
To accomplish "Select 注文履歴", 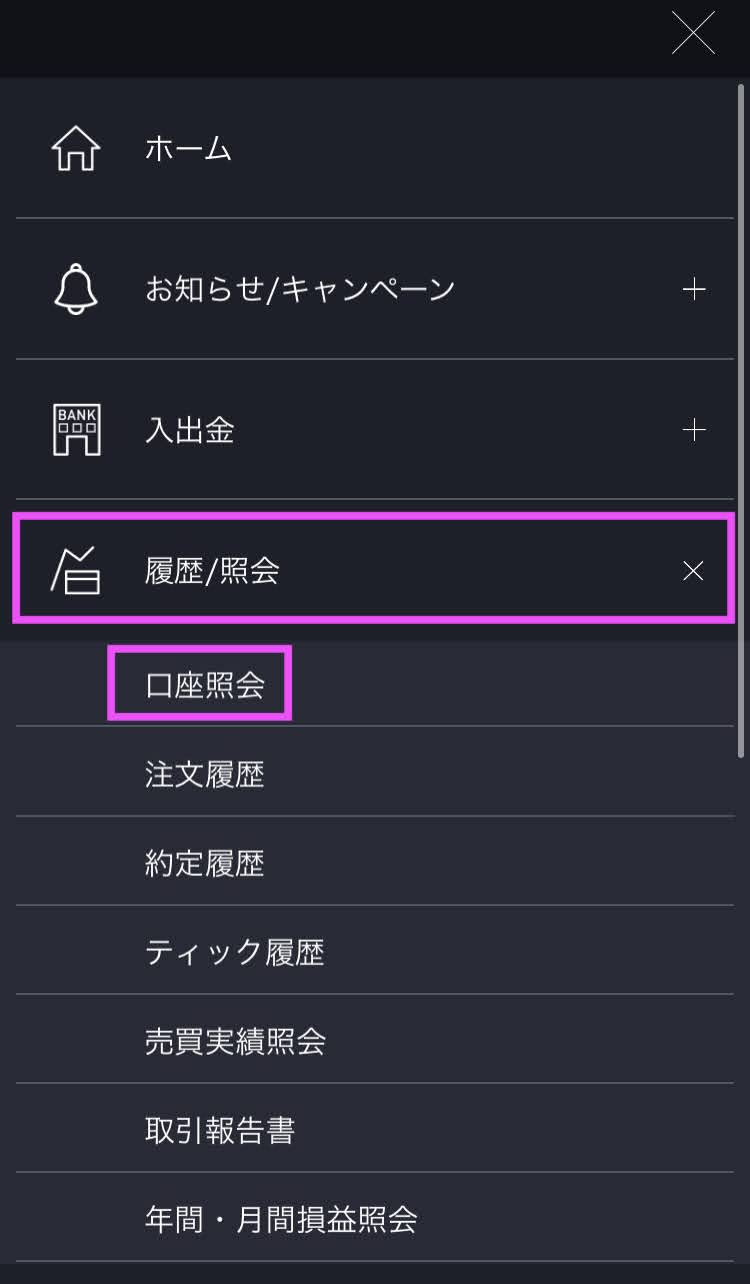I will pyautogui.click(x=205, y=775).
